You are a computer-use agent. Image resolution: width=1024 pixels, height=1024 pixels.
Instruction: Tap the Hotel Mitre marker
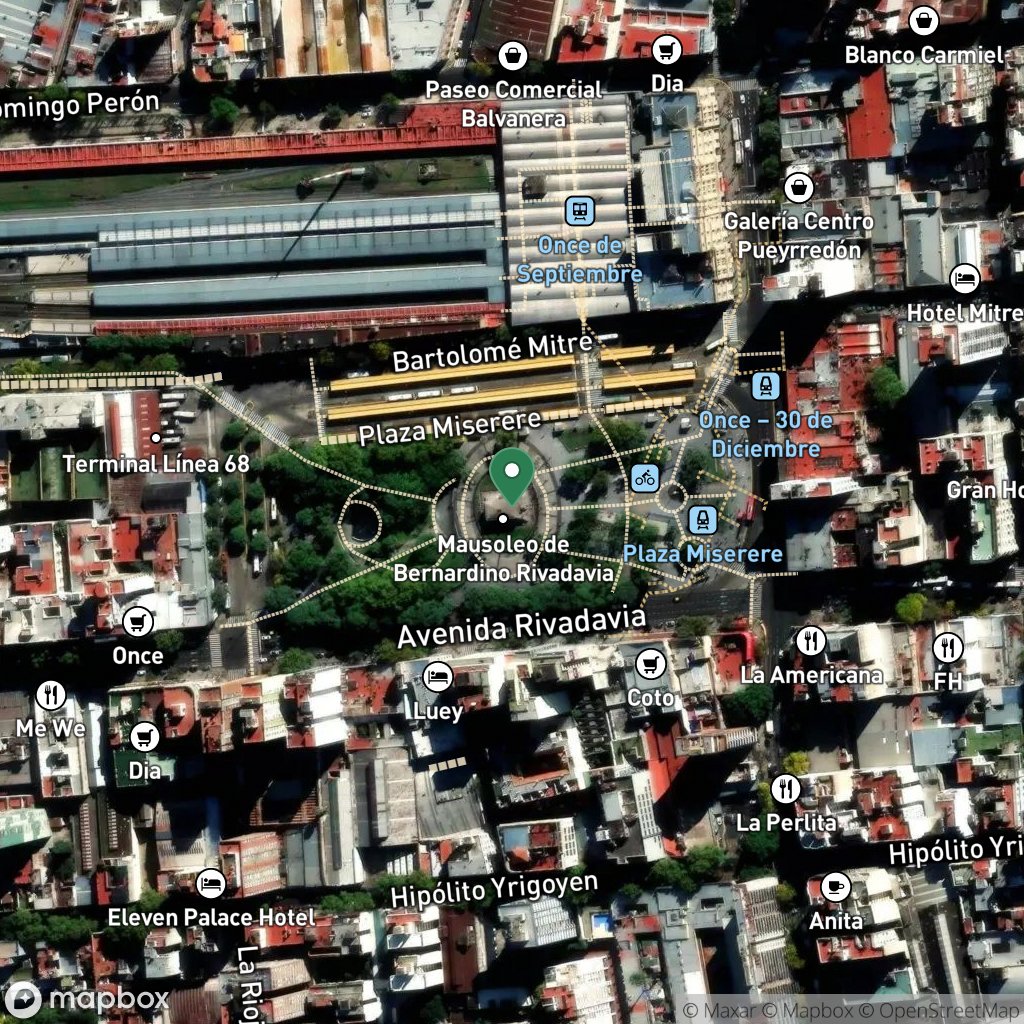pos(965,280)
